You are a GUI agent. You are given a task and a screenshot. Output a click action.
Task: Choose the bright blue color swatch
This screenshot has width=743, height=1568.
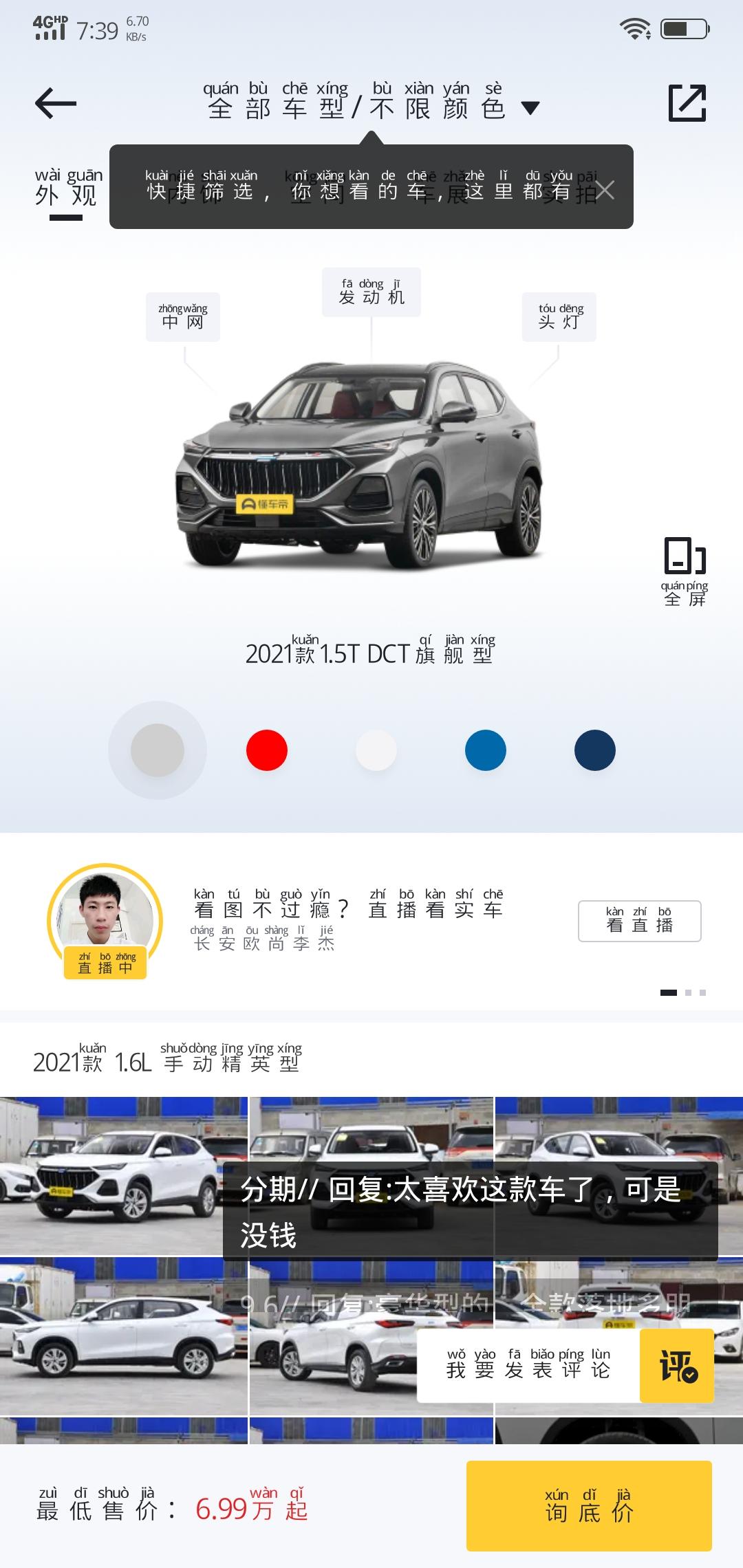point(486,750)
